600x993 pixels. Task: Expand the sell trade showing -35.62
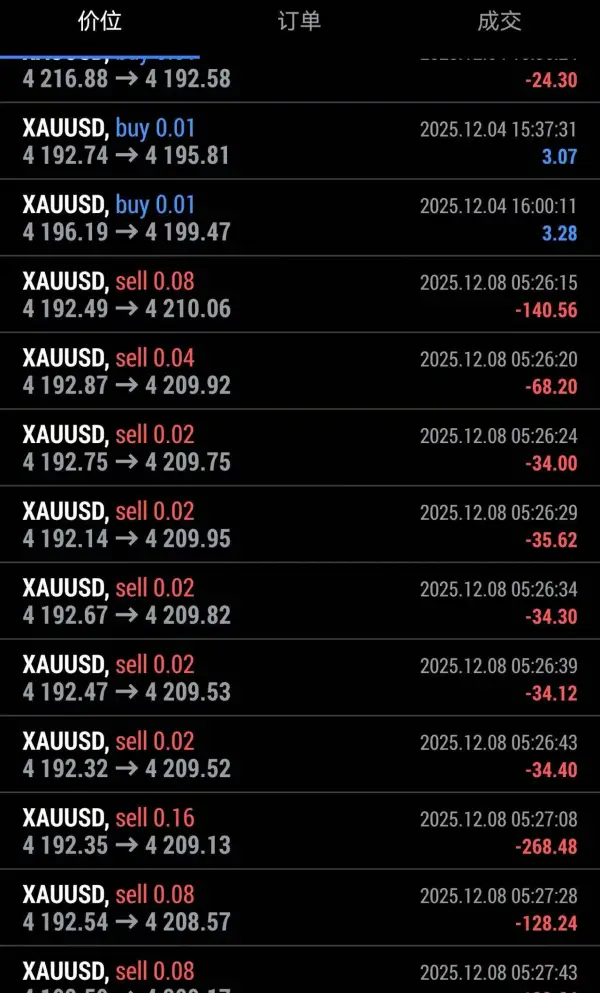[300, 525]
